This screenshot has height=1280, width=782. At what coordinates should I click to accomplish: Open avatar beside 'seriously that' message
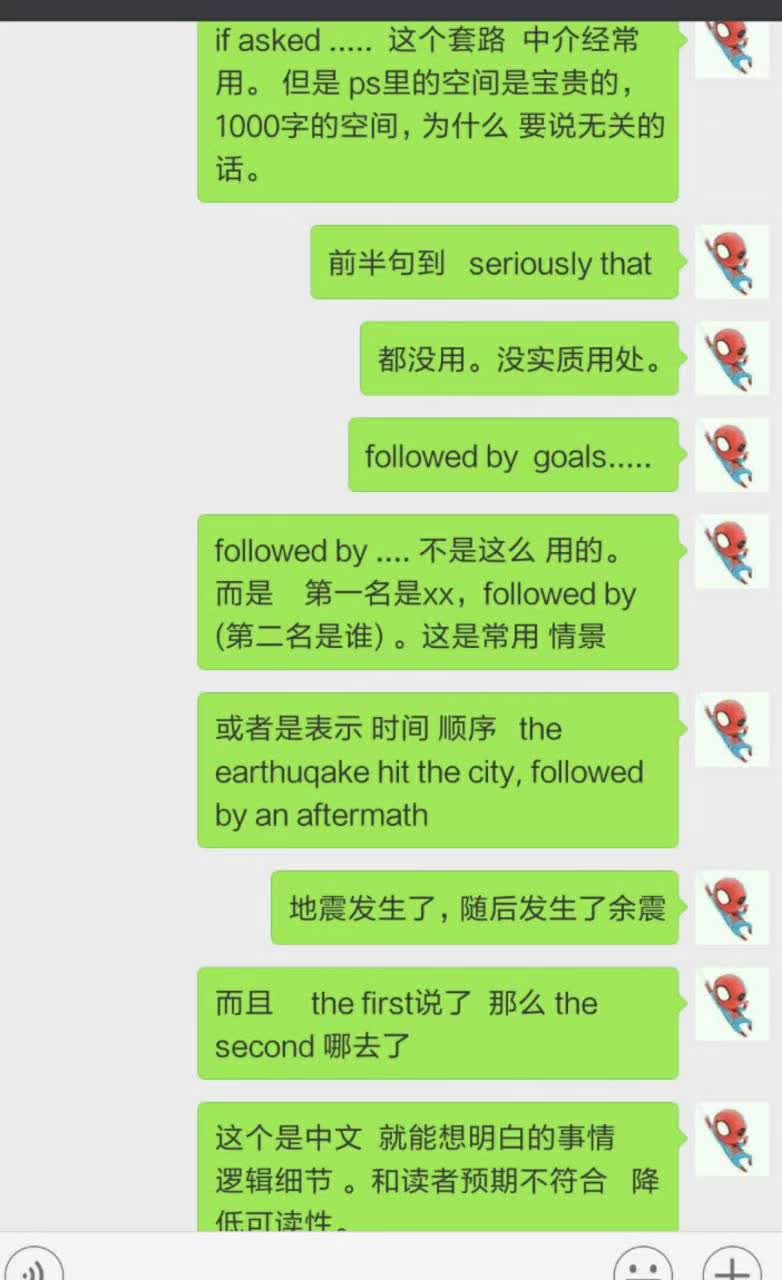pyautogui.click(x=732, y=262)
